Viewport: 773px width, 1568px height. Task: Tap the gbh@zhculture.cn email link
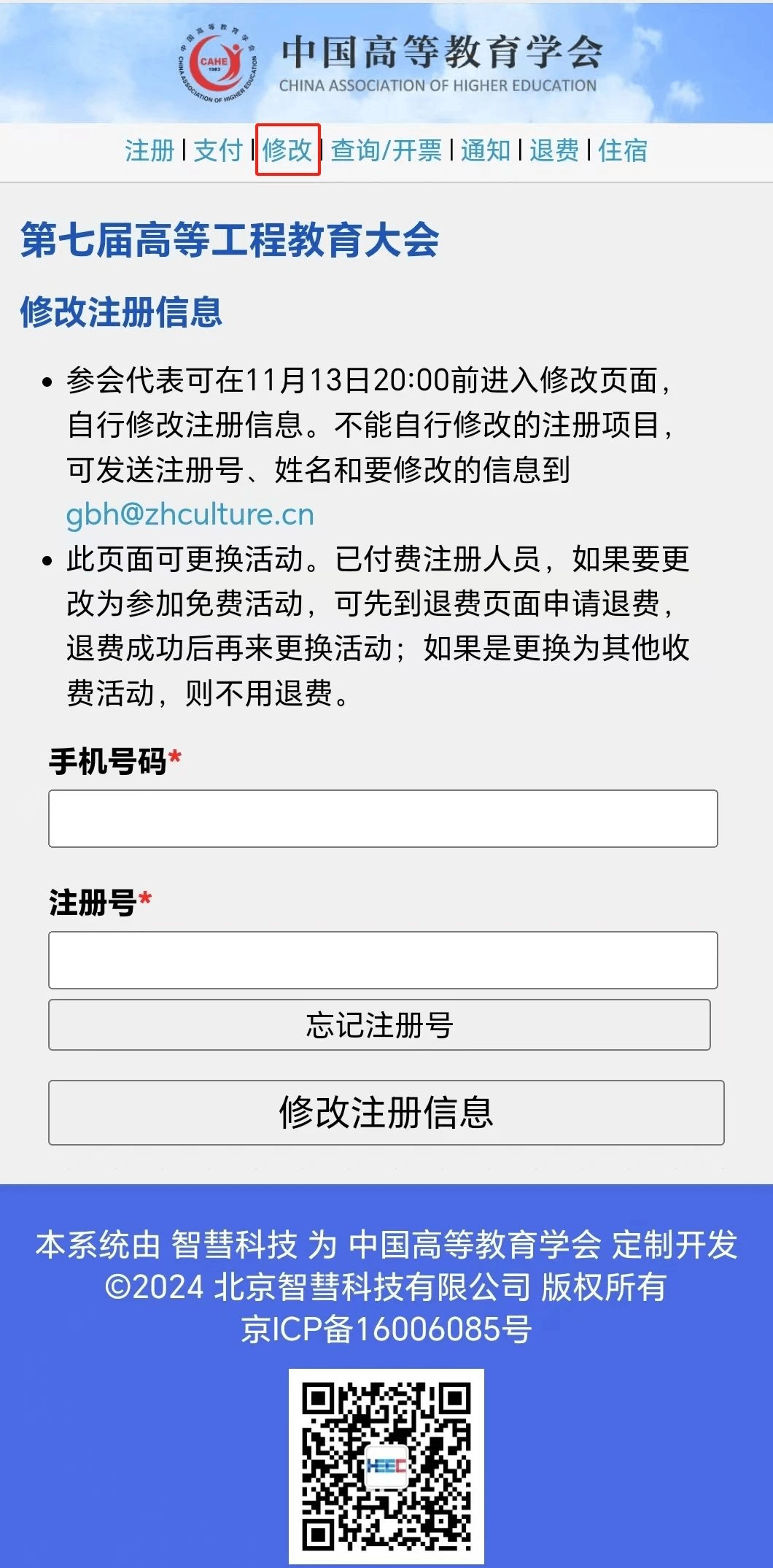tap(190, 514)
